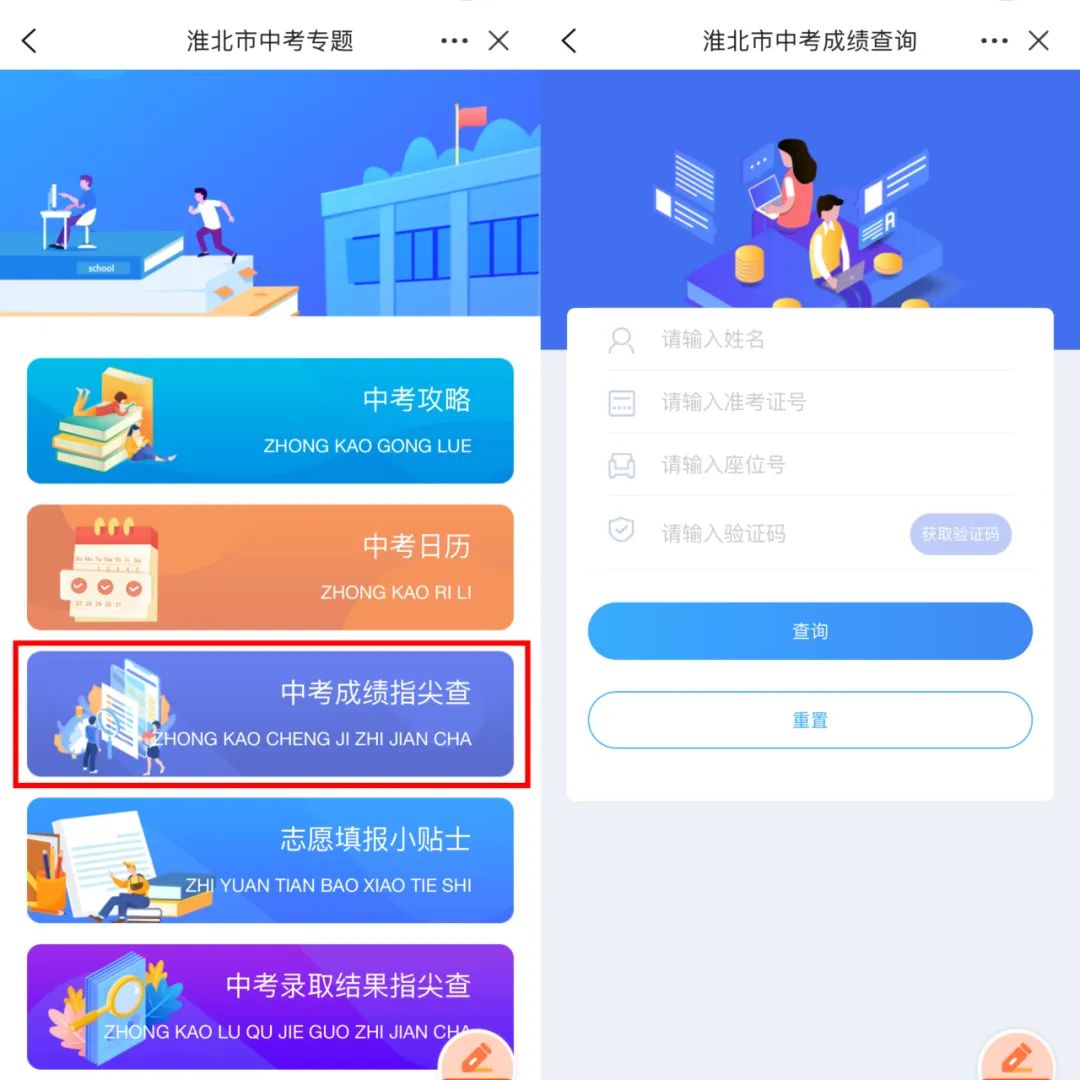This screenshot has width=1080, height=1080.
Task: Tap 获取验证码 to get a code
Action: click(960, 534)
